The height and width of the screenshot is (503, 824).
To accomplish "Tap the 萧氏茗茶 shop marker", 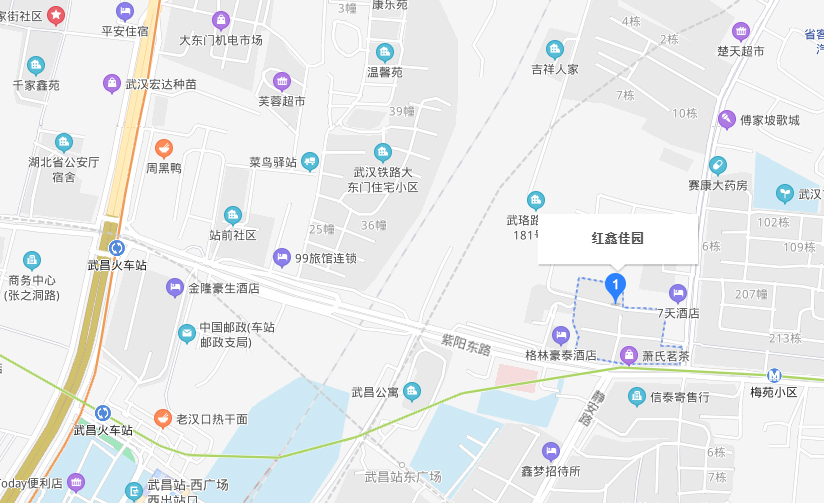I will pyautogui.click(x=629, y=354).
